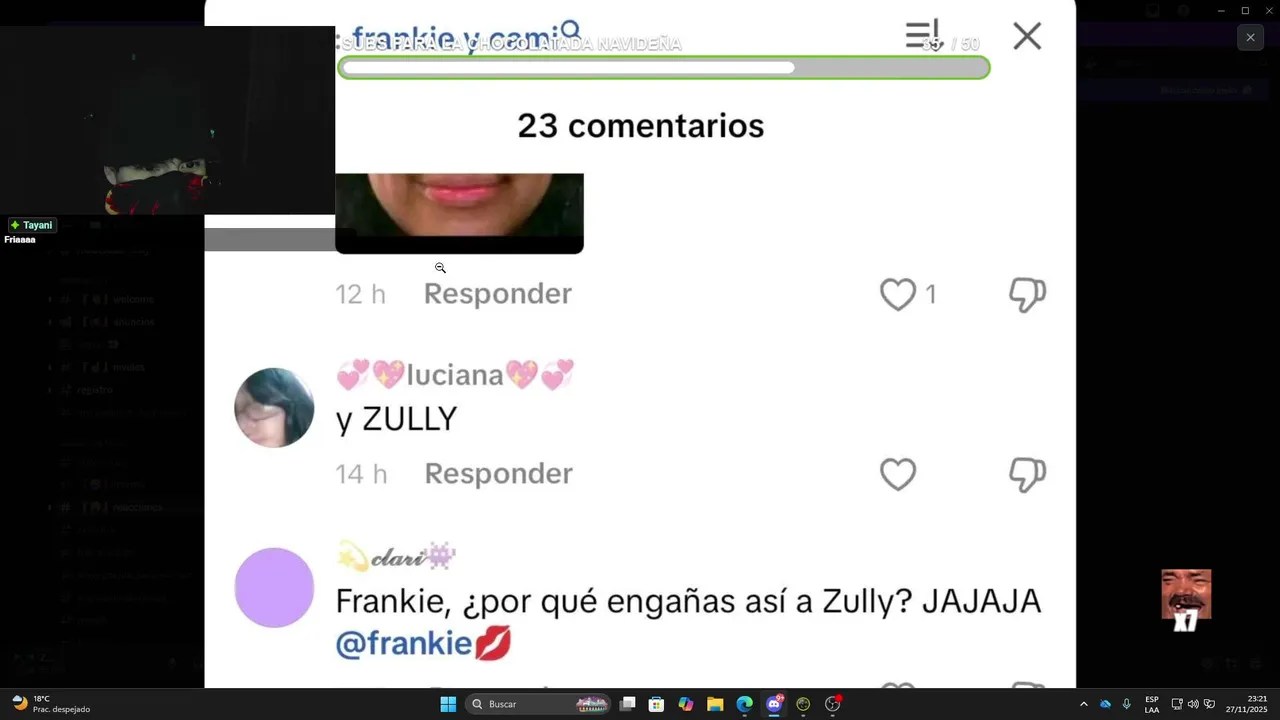
Task: Open Microsoft Edge from the taskbar
Action: [744, 704]
